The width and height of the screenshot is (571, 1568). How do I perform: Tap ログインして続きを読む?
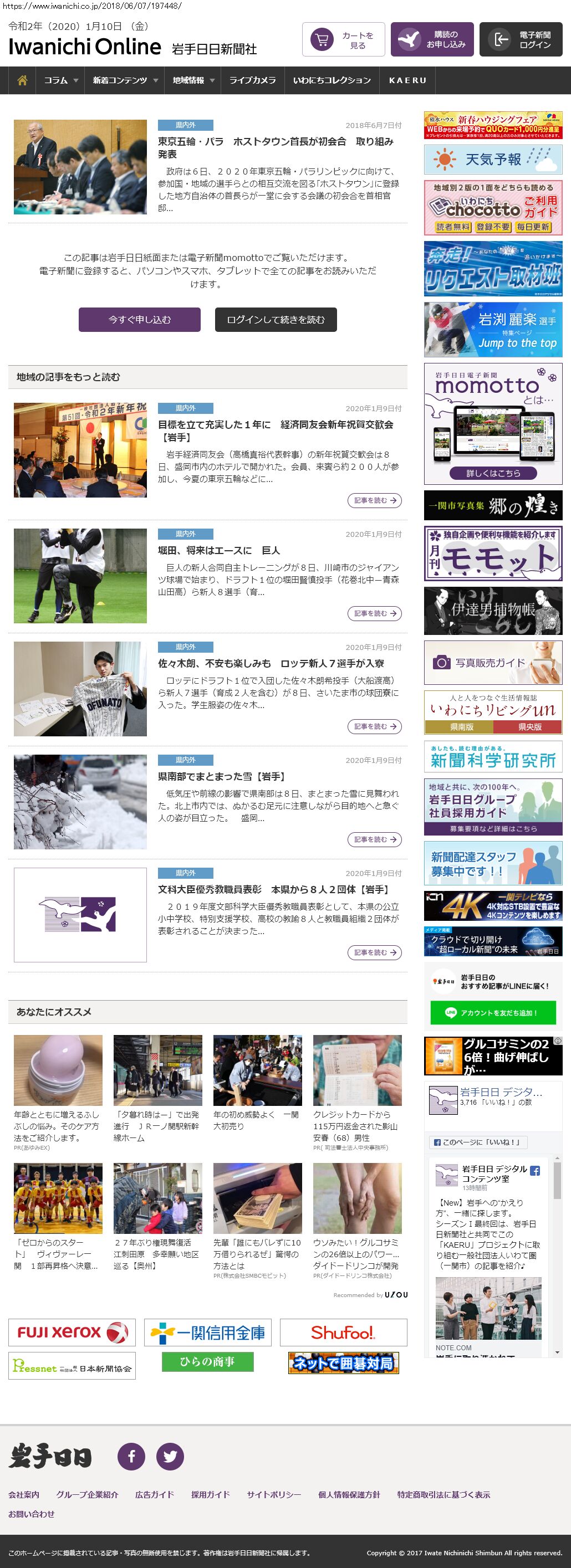[276, 320]
